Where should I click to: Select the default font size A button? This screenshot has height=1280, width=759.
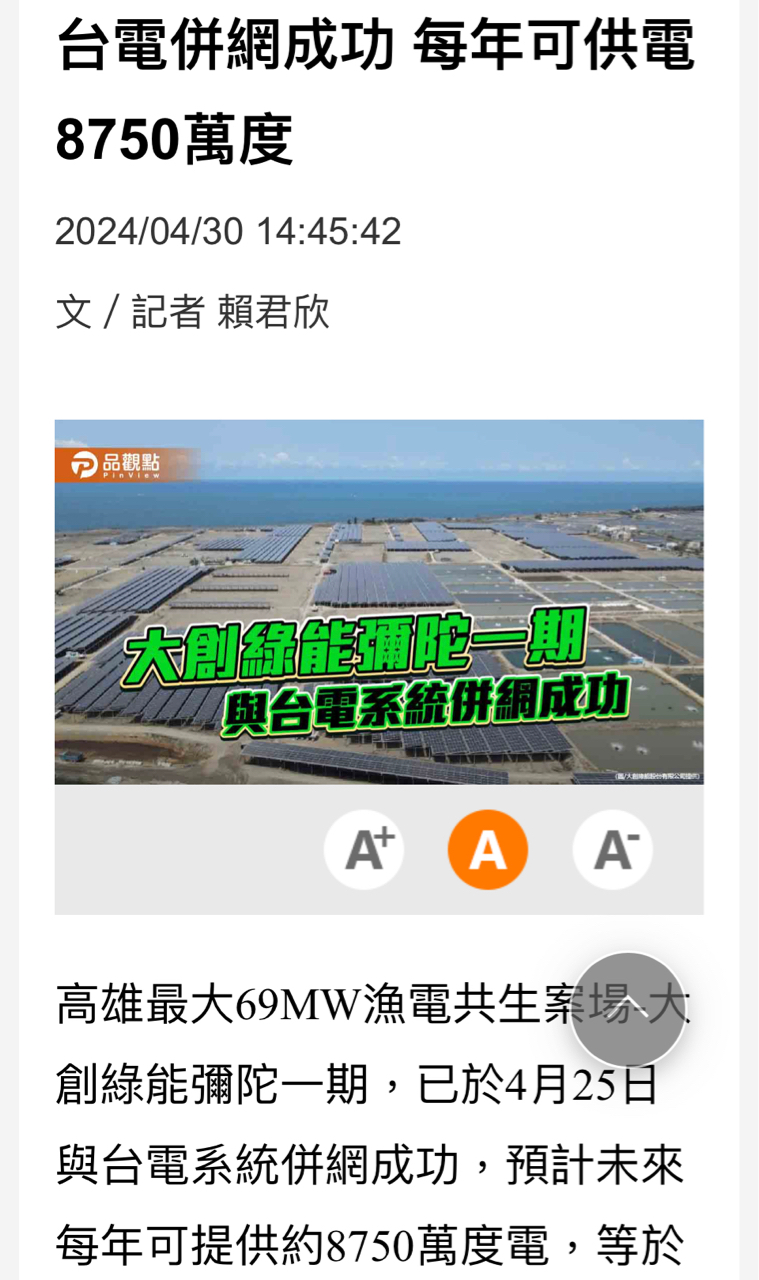(x=488, y=850)
